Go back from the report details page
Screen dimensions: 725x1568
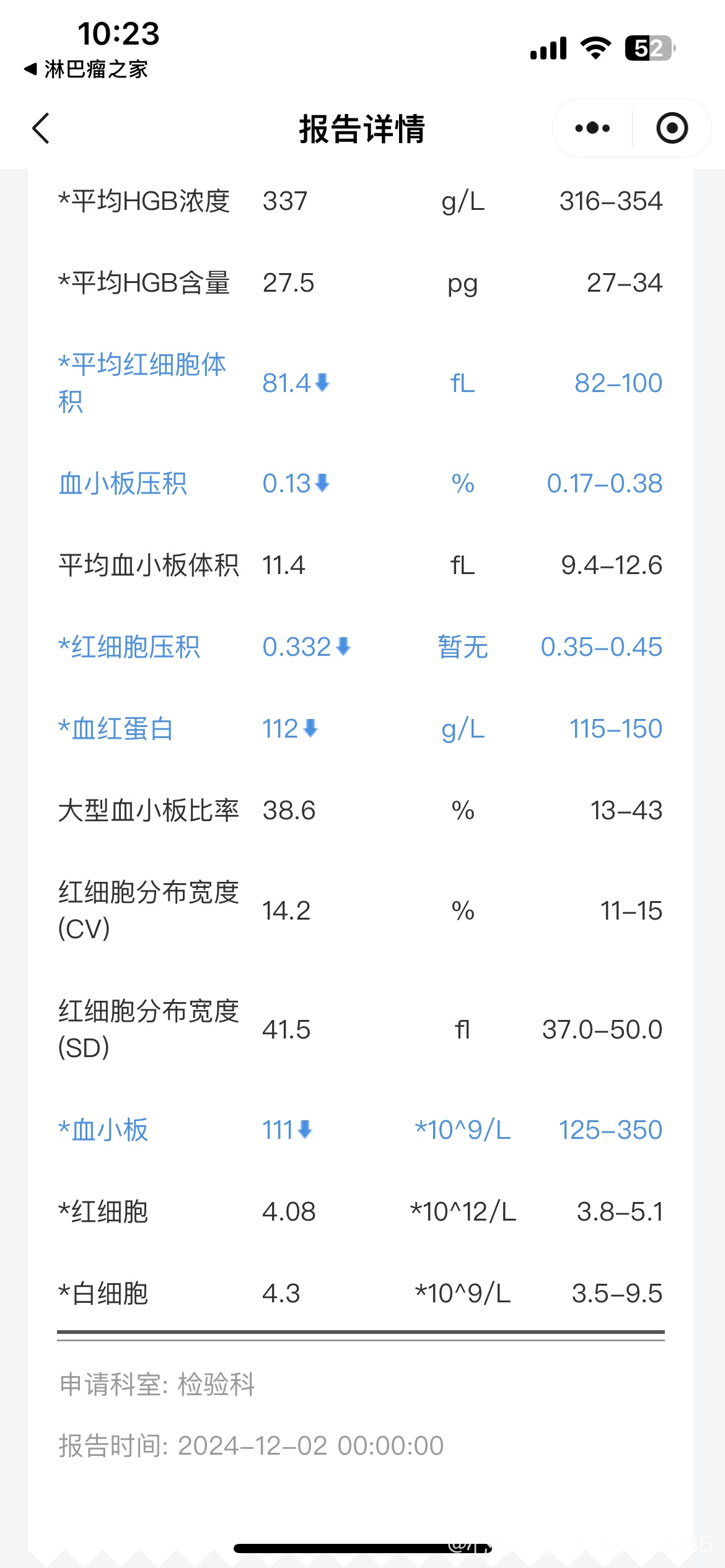41,129
